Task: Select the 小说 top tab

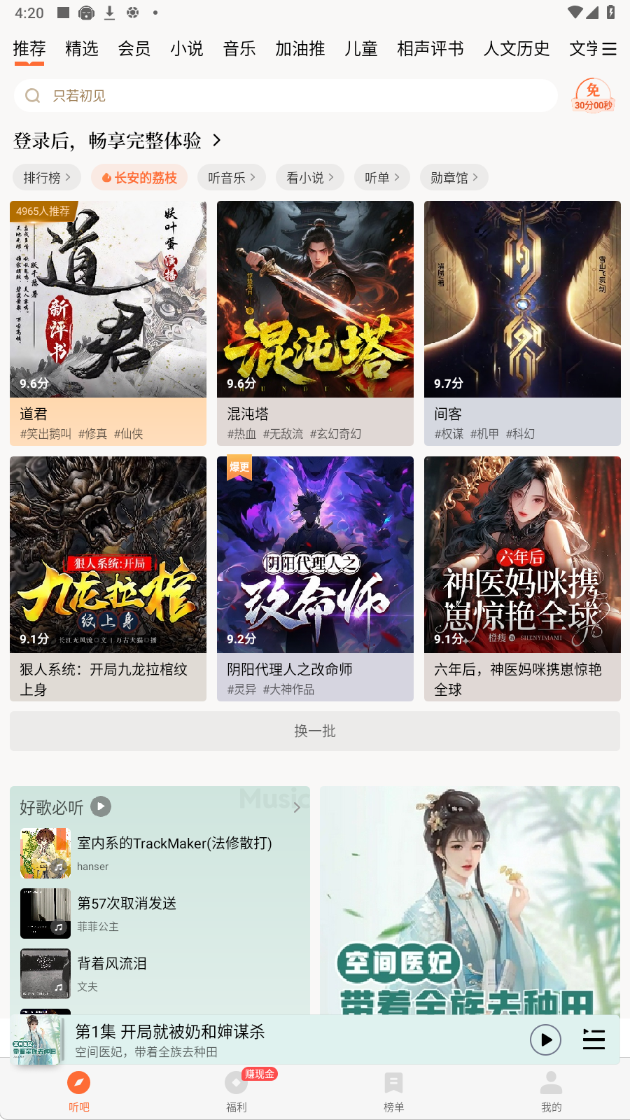Action: tap(187, 49)
